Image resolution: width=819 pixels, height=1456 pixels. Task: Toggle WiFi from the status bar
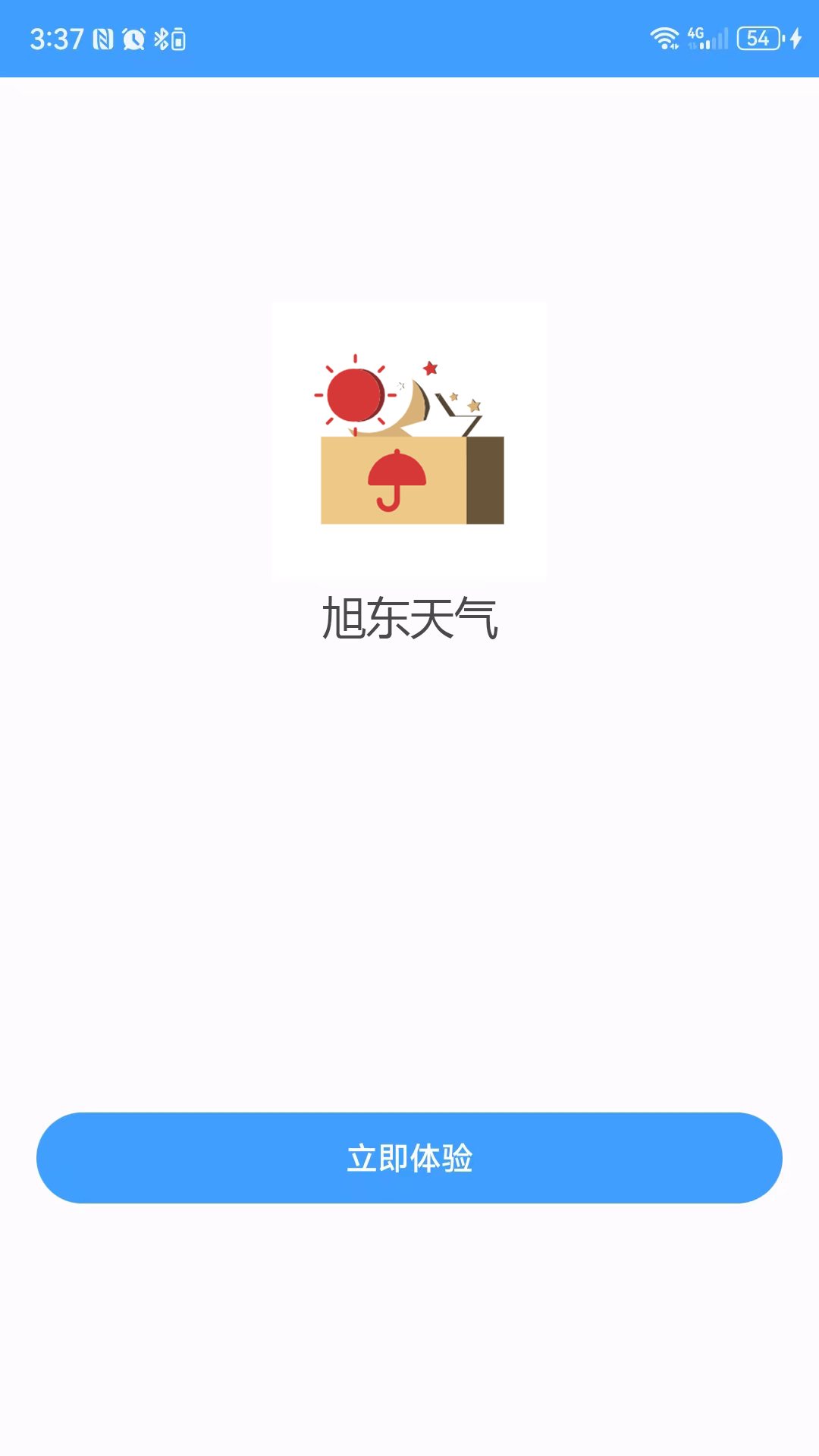click(x=664, y=38)
